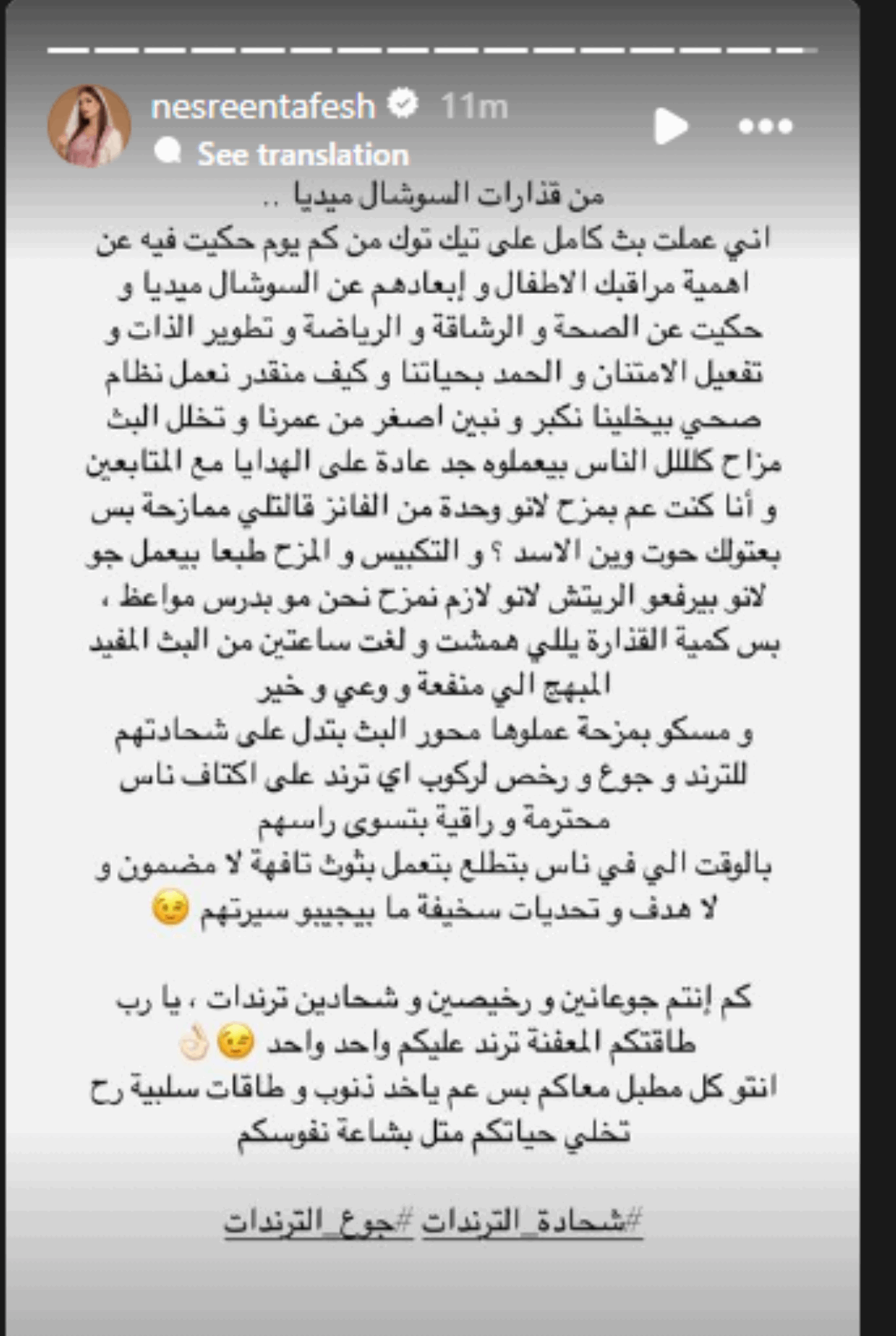Screen dimensions: 896x1336
Task: Open the #جوع_الترندات hashtag
Action: 318,1222
